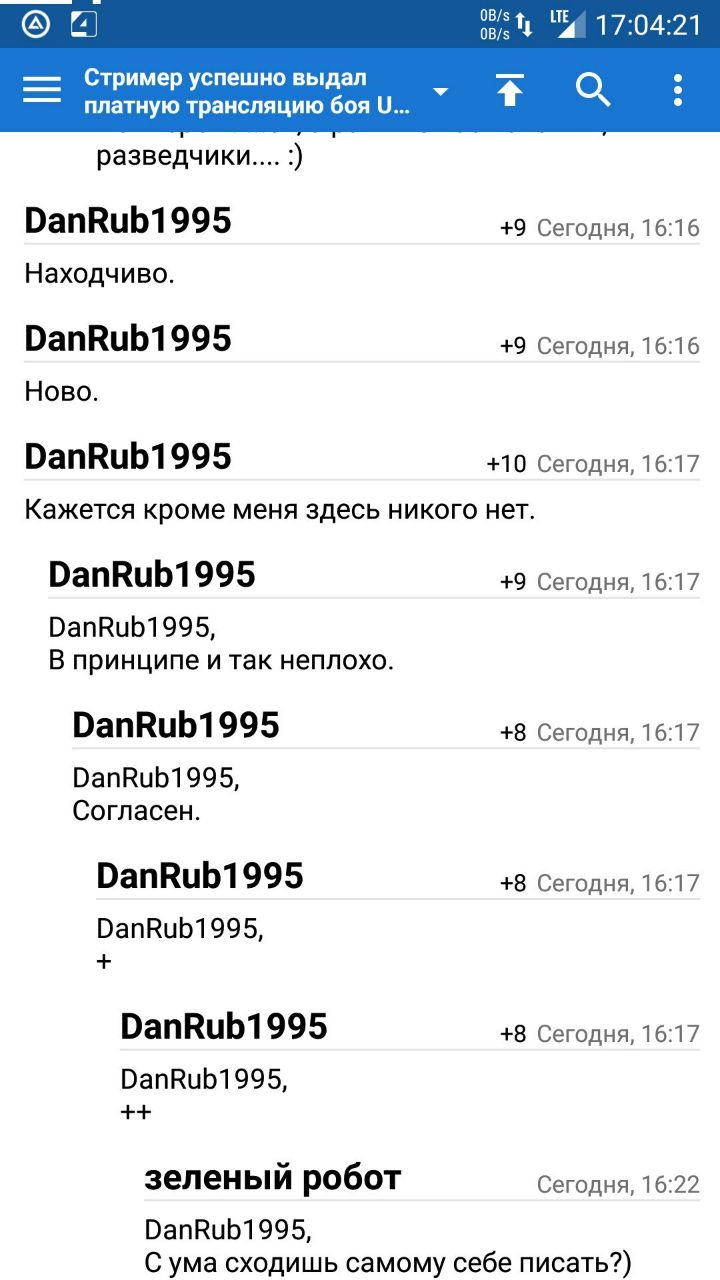Open DanRub1995's comment "Находчиво."
The image size is (720, 1280).
(x=100, y=273)
